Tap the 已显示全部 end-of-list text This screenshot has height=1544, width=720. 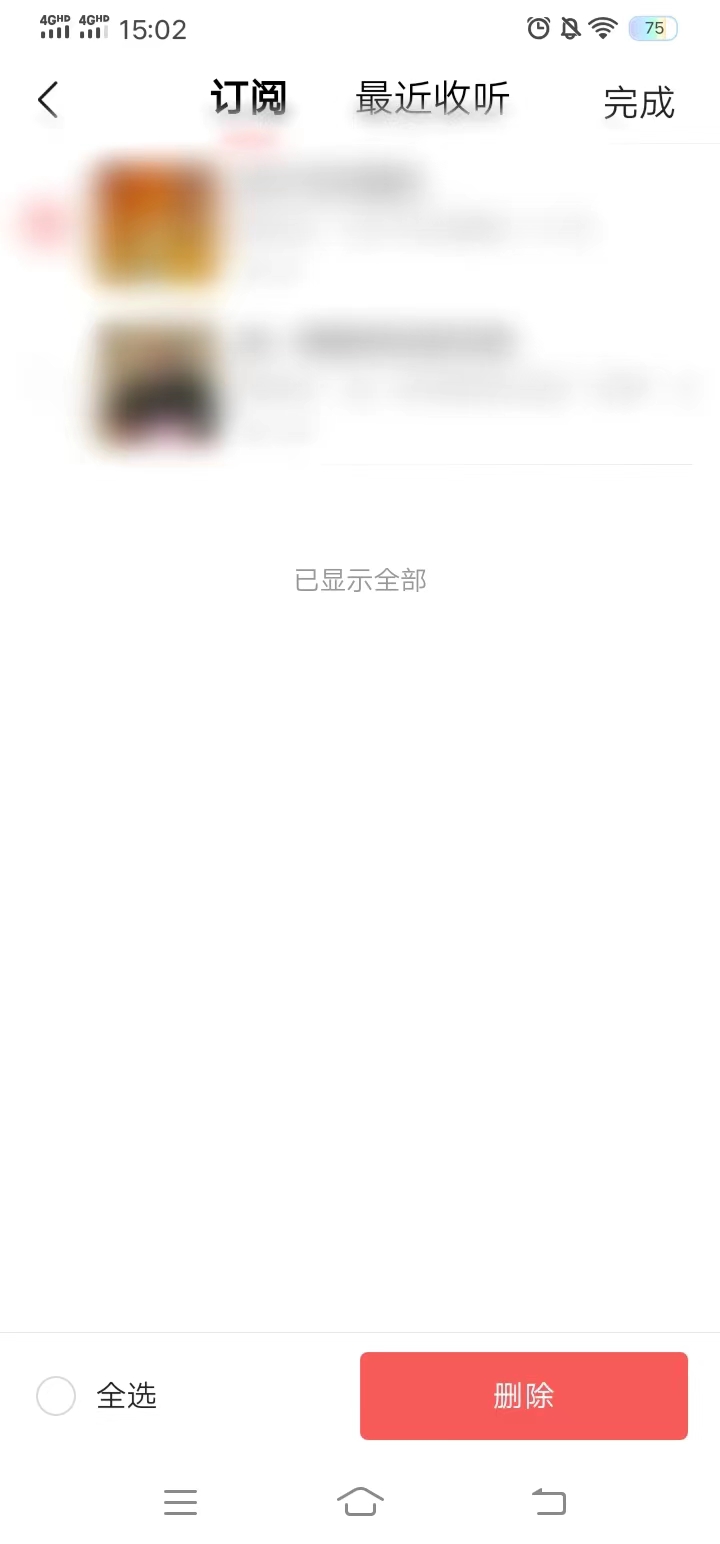pyautogui.click(x=360, y=580)
